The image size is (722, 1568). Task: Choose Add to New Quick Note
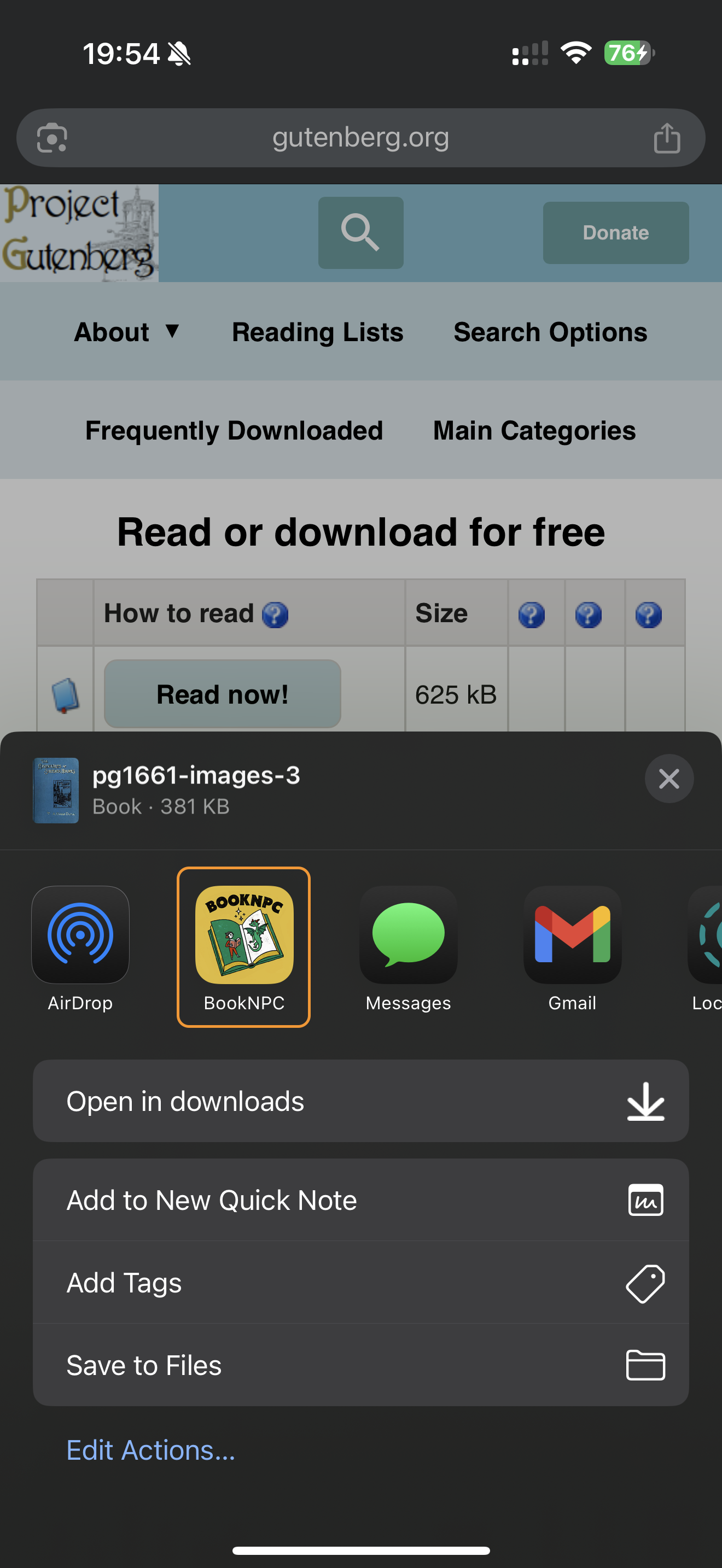pyautogui.click(x=360, y=1200)
